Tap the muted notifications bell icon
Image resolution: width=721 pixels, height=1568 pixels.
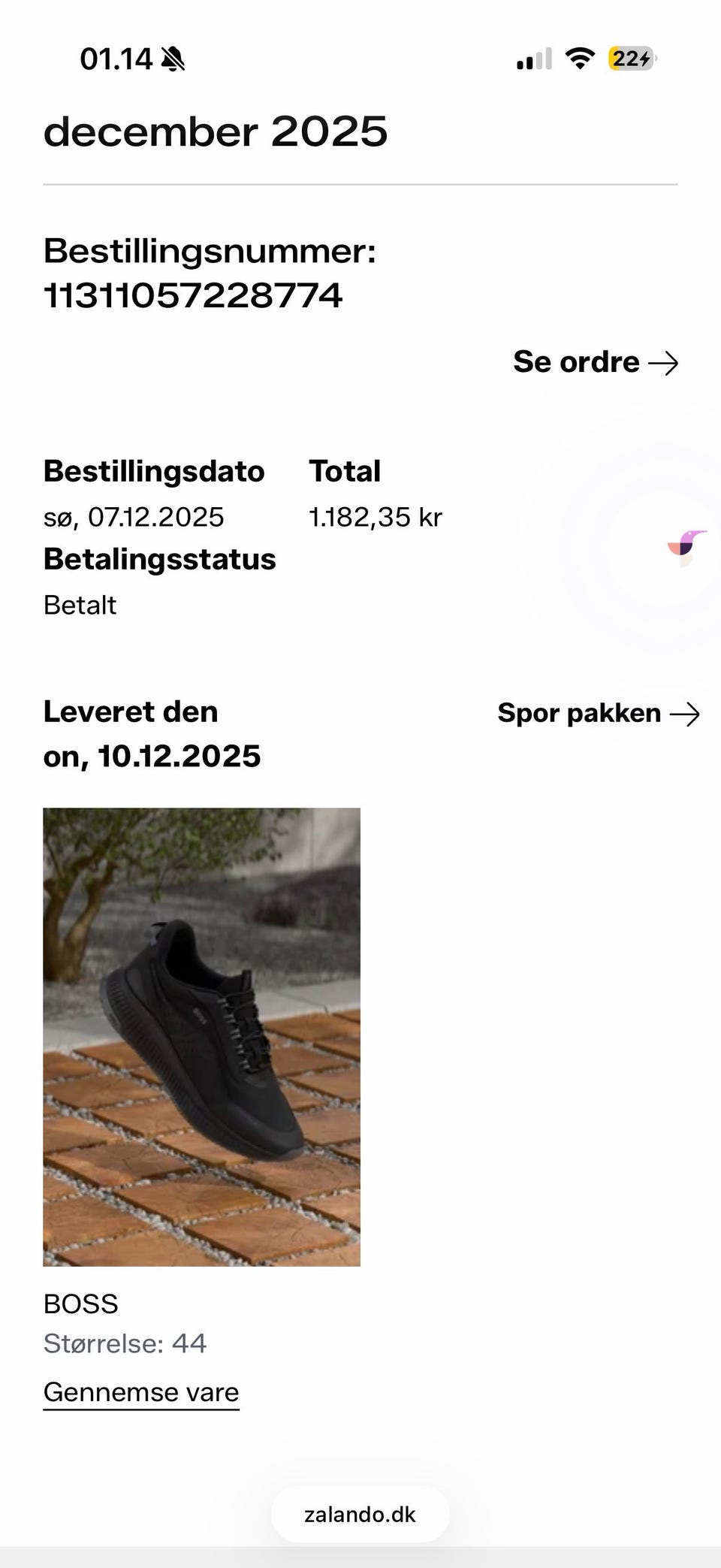click(x=173, y=59)
